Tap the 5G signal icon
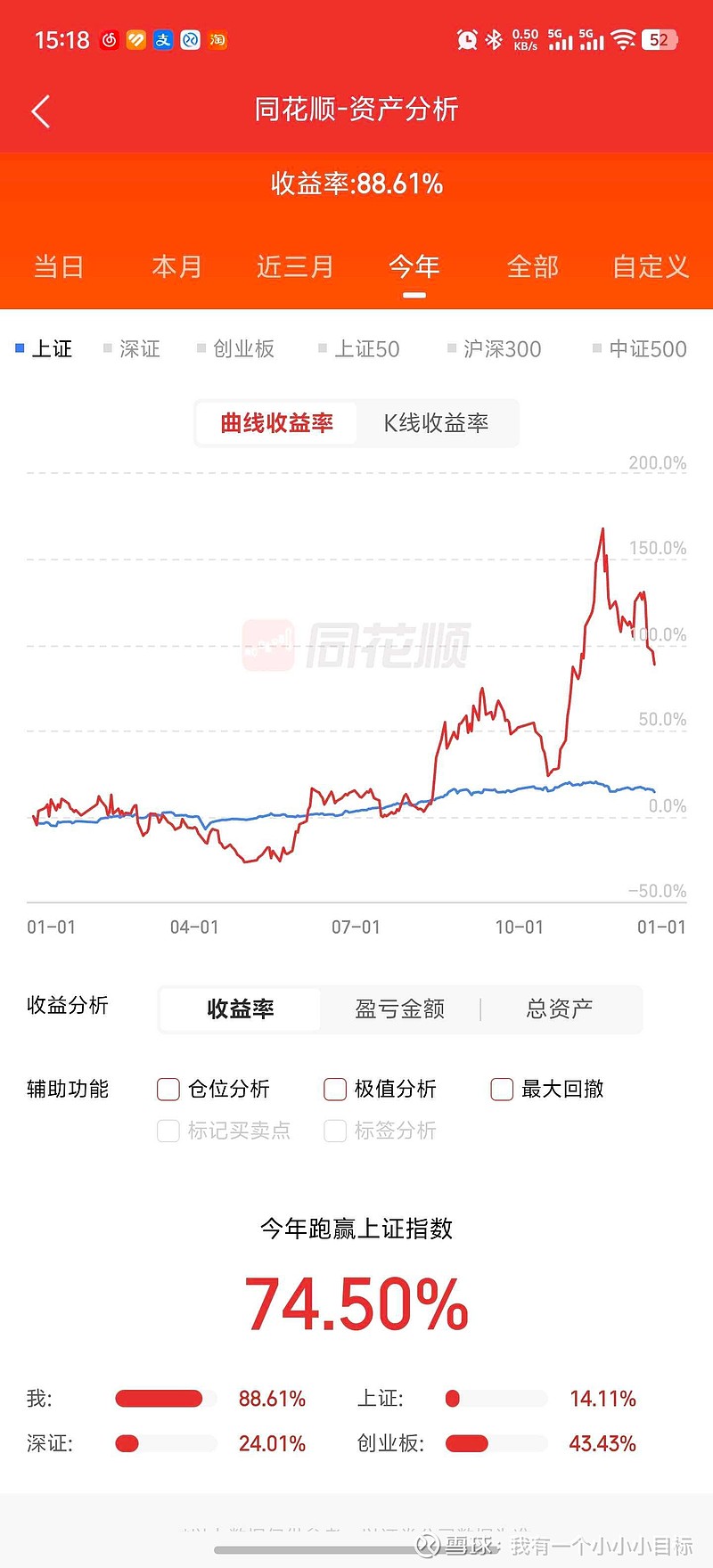 560,39
